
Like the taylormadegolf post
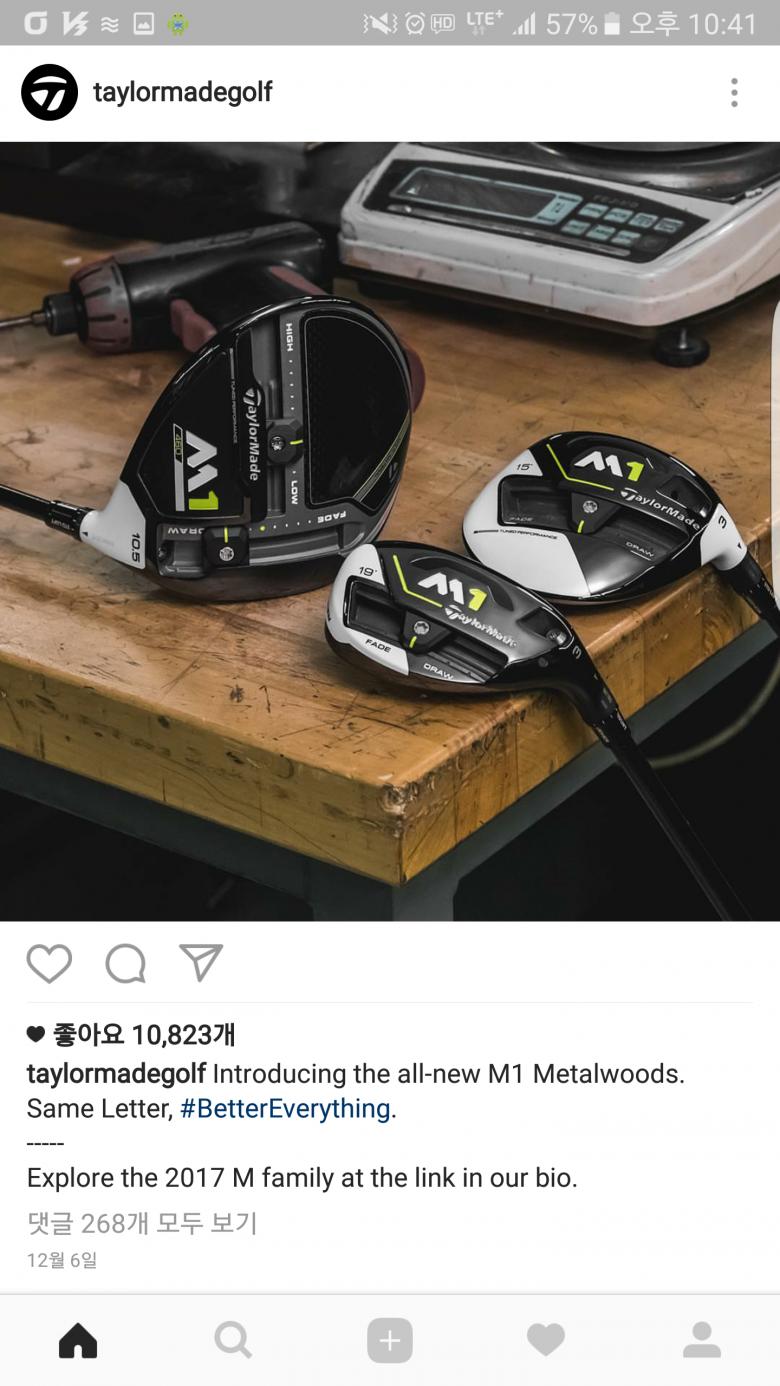[x=49, y=964]
